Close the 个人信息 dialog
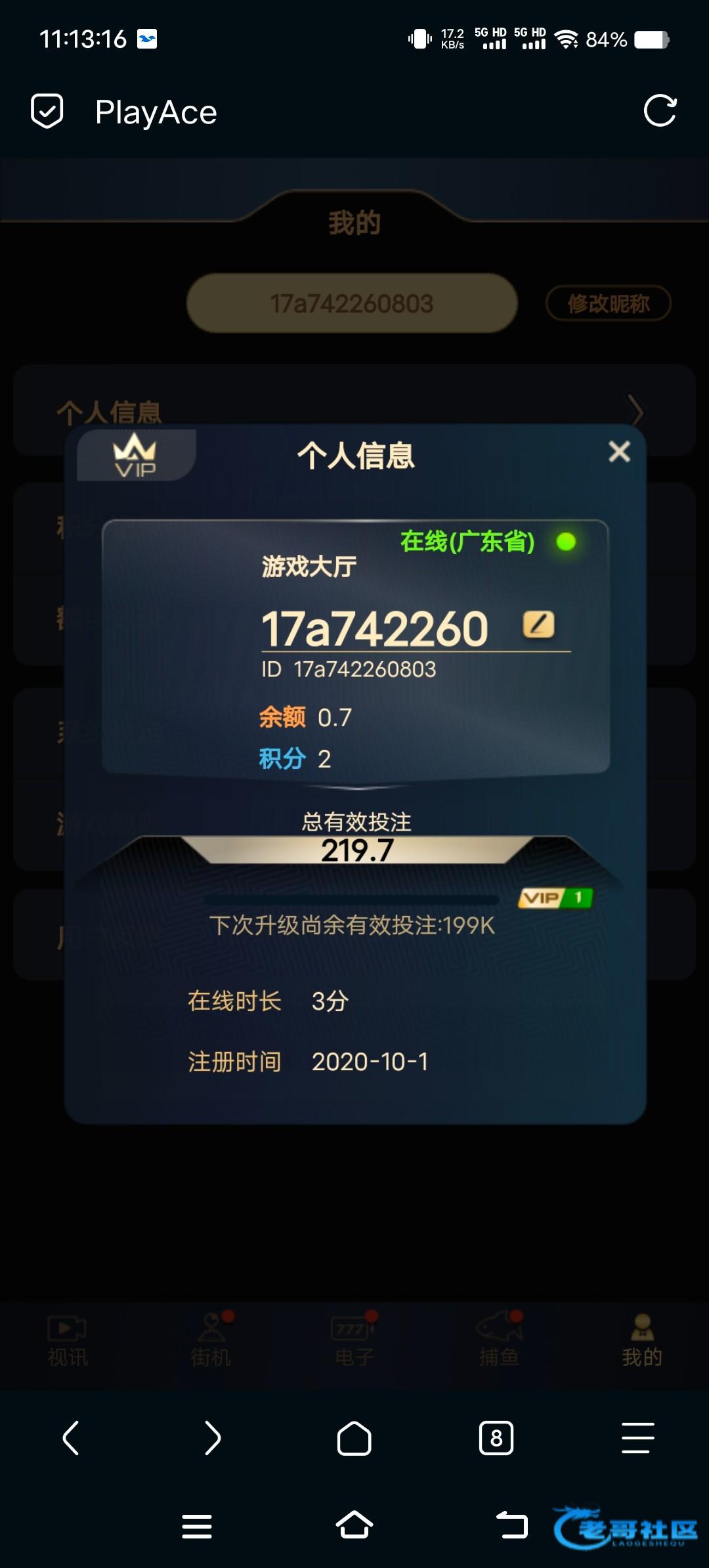This screenshot has height=1568, width=709. (x=619, y=452)
